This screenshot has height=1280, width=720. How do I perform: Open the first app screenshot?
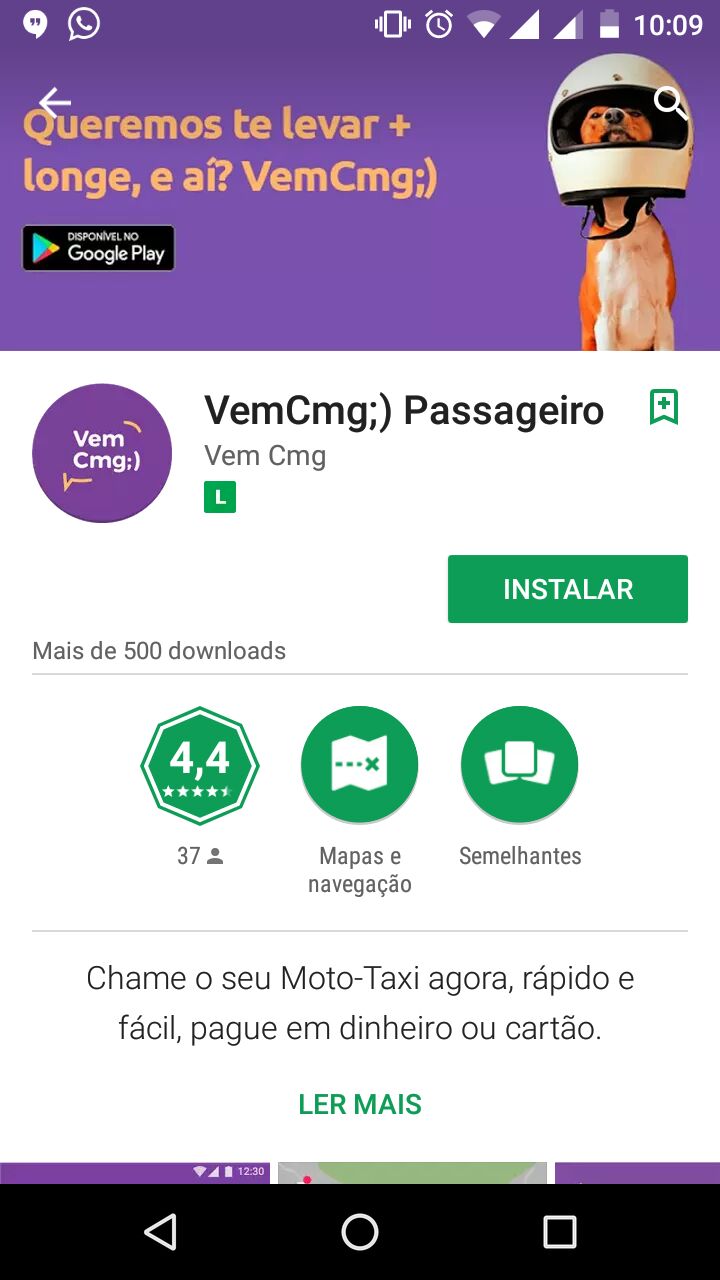(x=135, y=1173)
